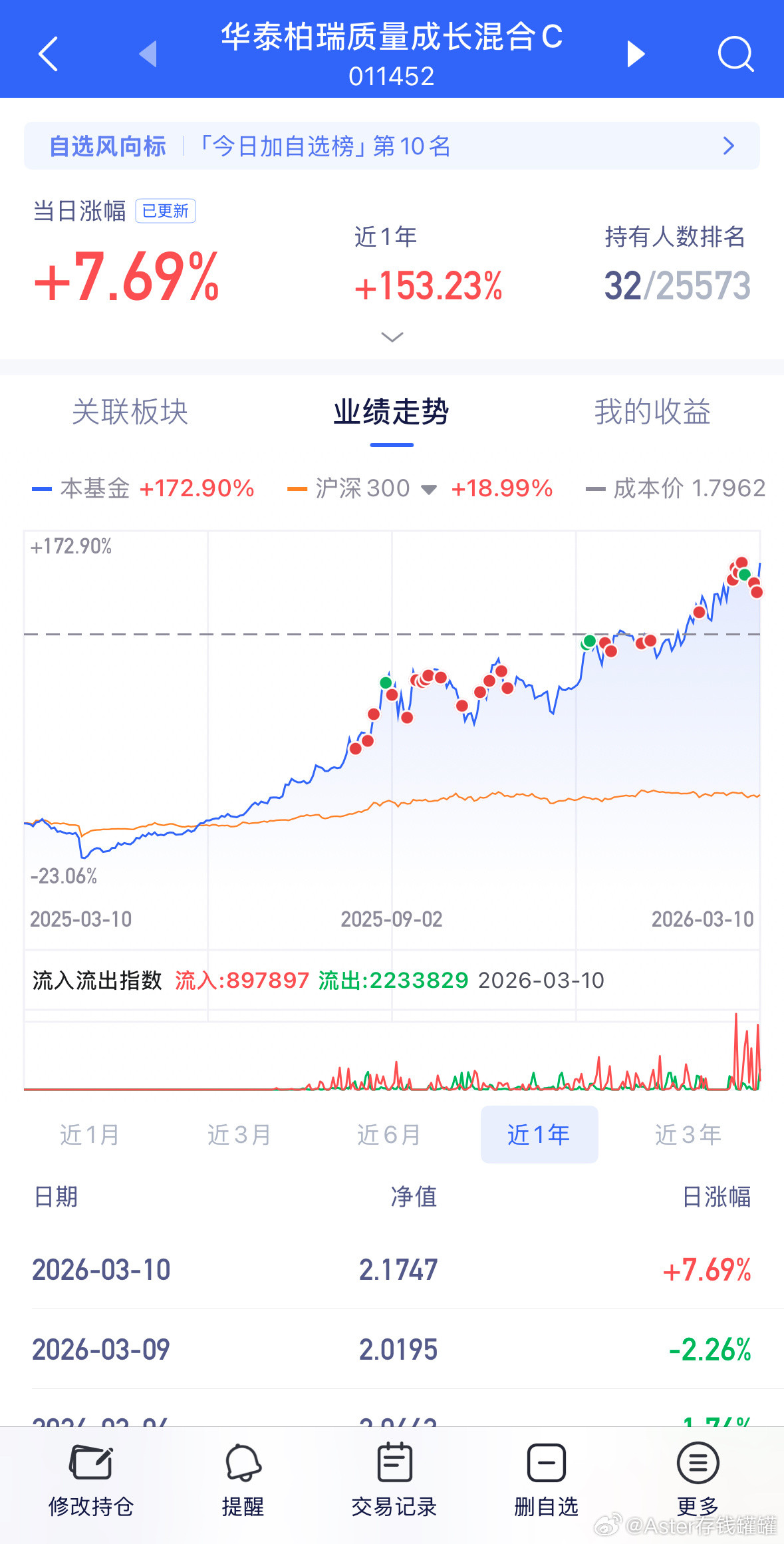Toggle the 沪深300 comparison line

tap(362, 489)
